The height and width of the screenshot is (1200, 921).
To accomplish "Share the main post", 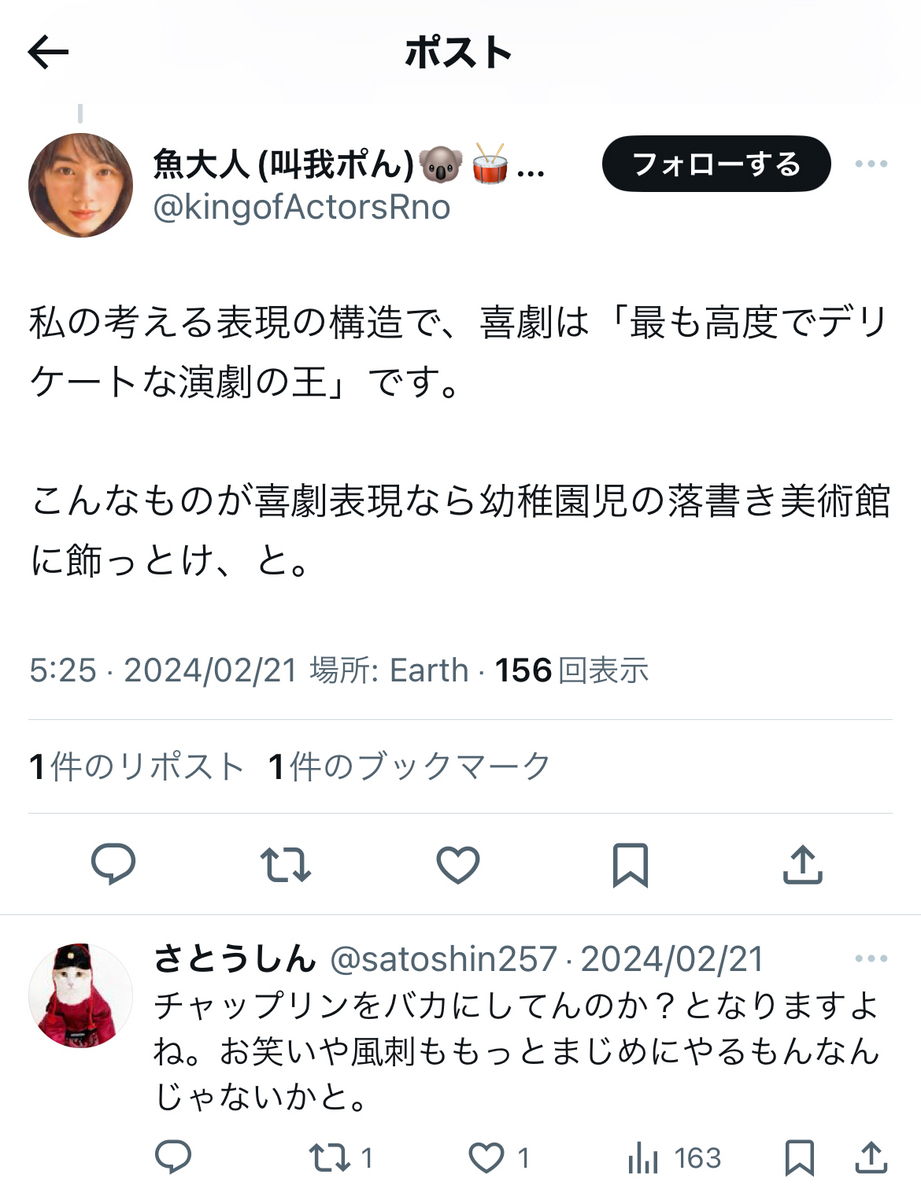I will tap(802, 864).
